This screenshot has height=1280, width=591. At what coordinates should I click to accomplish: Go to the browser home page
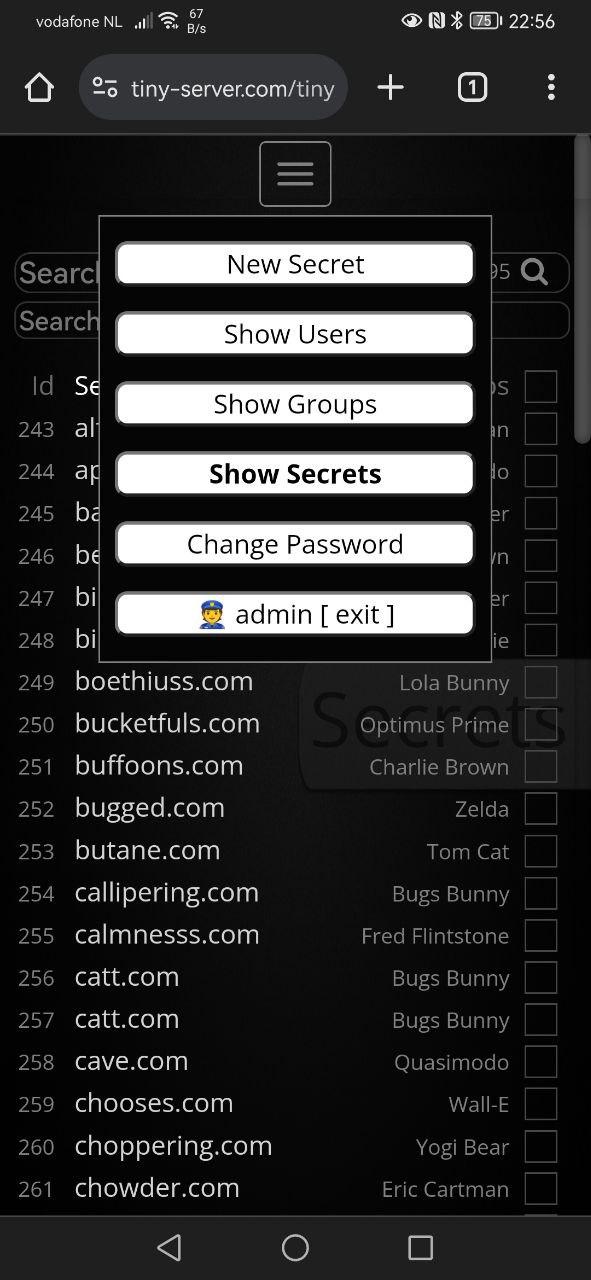pyautogui.click(x=39, y=88)
